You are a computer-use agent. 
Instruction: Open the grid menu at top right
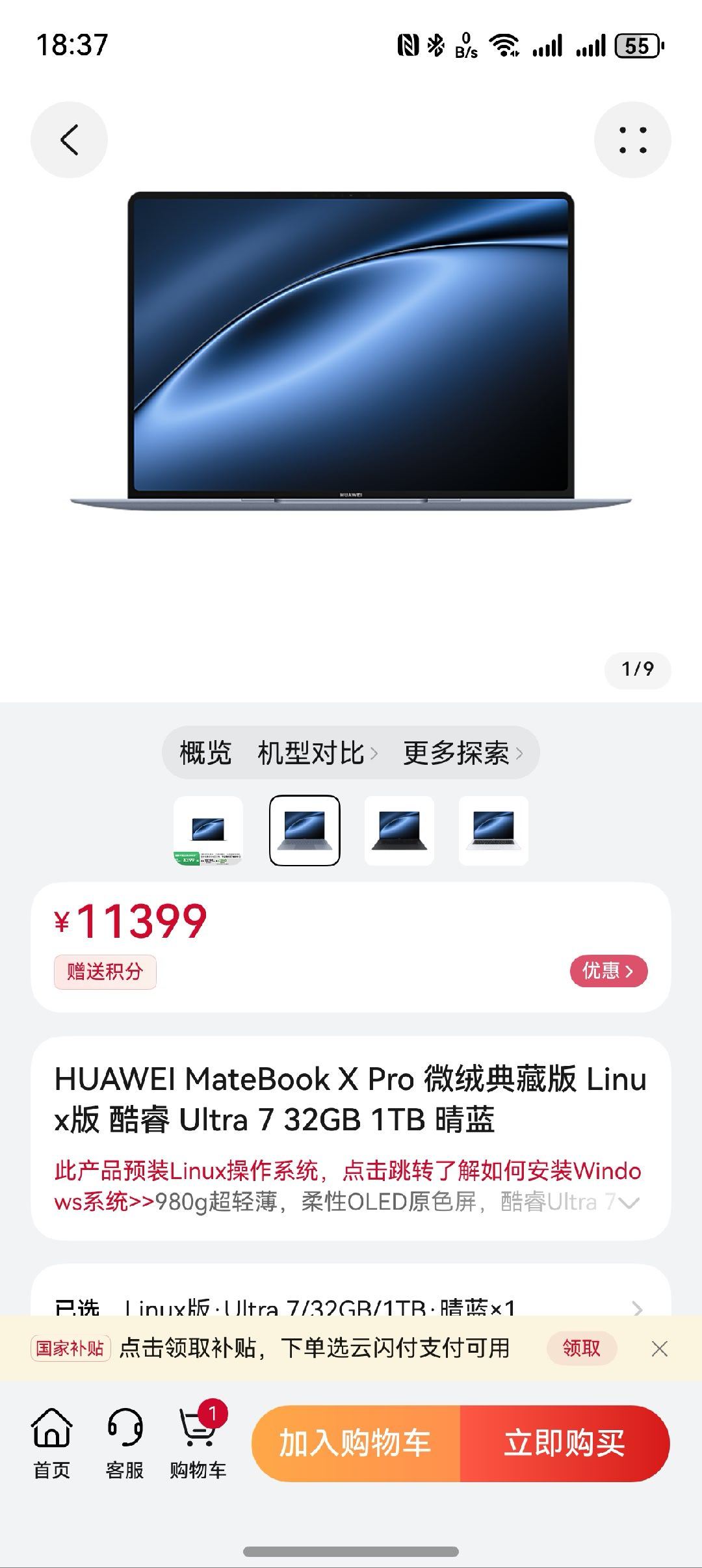pos(634,140)
